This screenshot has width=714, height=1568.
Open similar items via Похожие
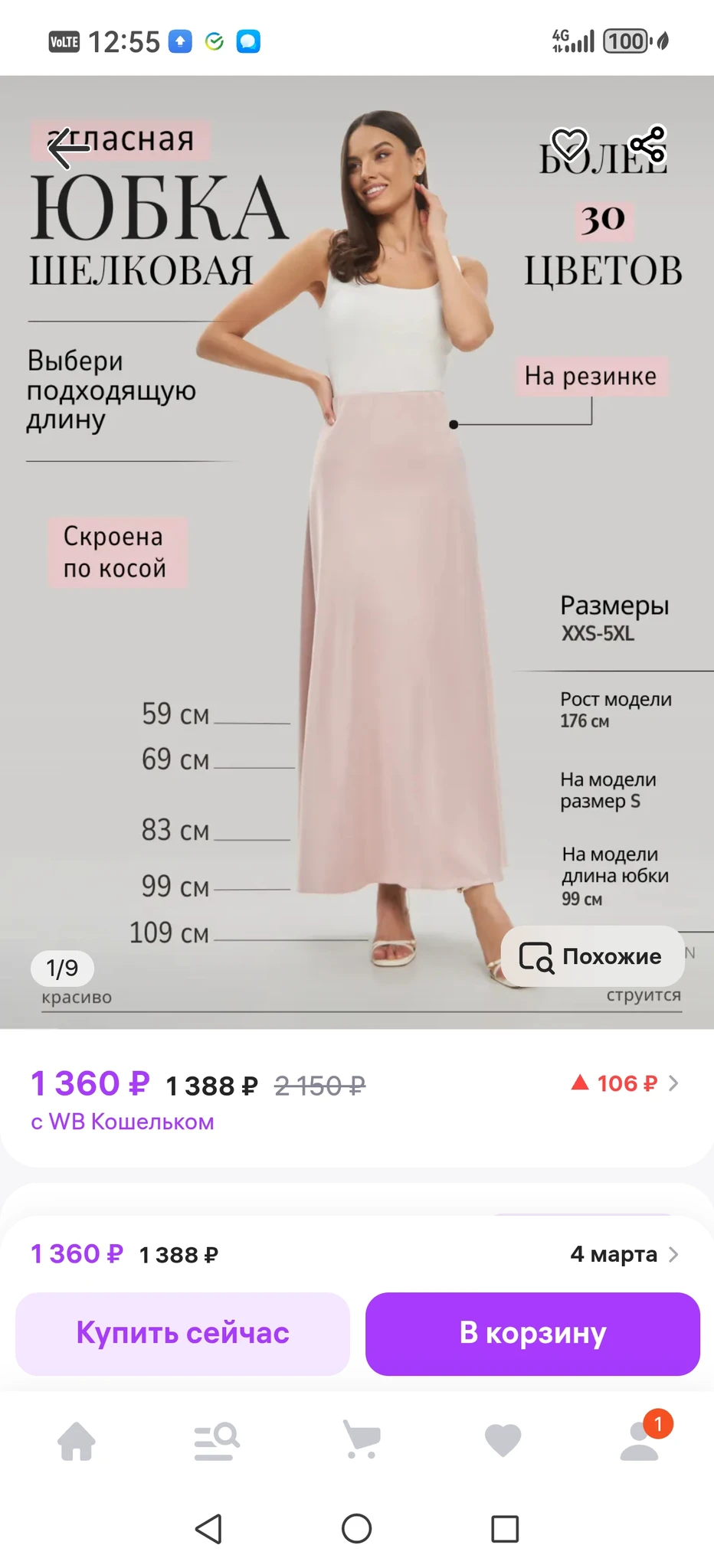point(591,956)
